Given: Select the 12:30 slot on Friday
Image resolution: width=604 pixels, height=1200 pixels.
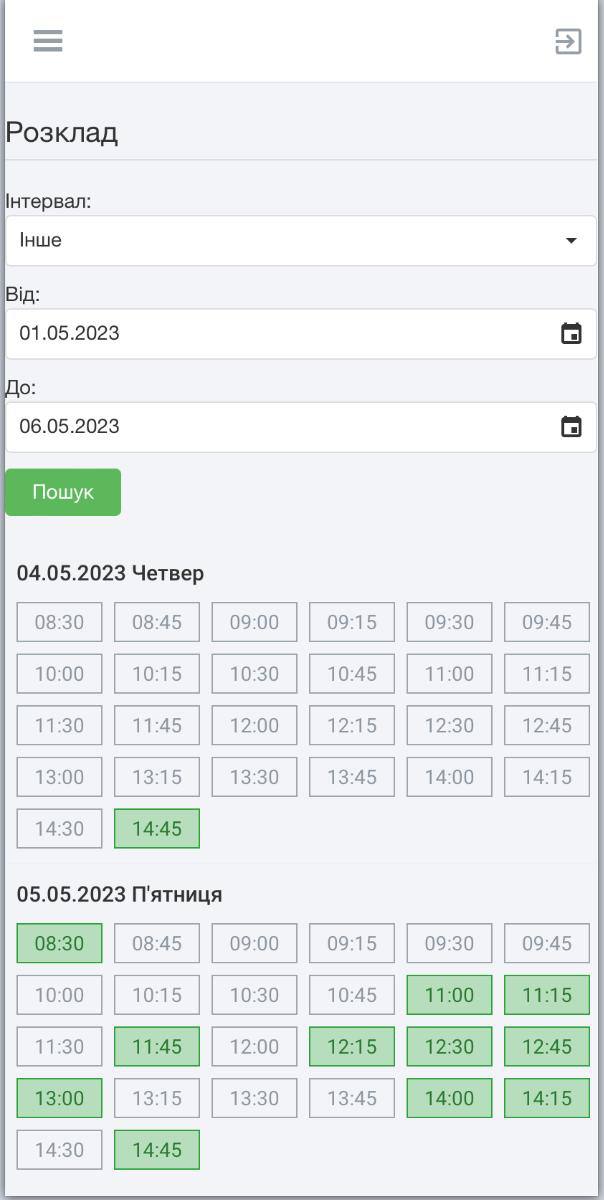Looking at the screenshot, I should tap(449, 1046).
